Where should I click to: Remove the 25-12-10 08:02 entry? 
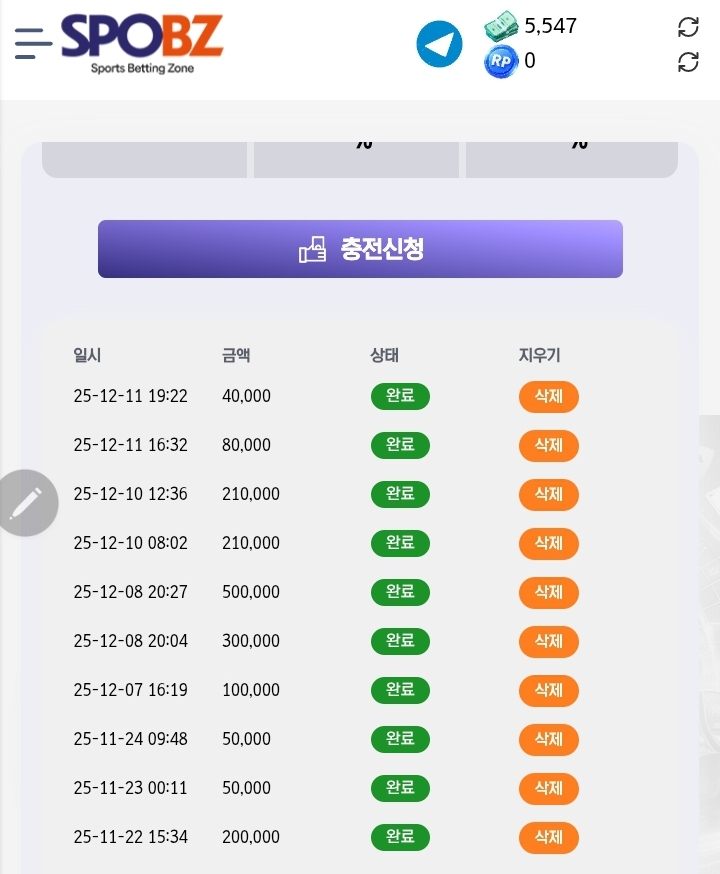pos(548,543)
